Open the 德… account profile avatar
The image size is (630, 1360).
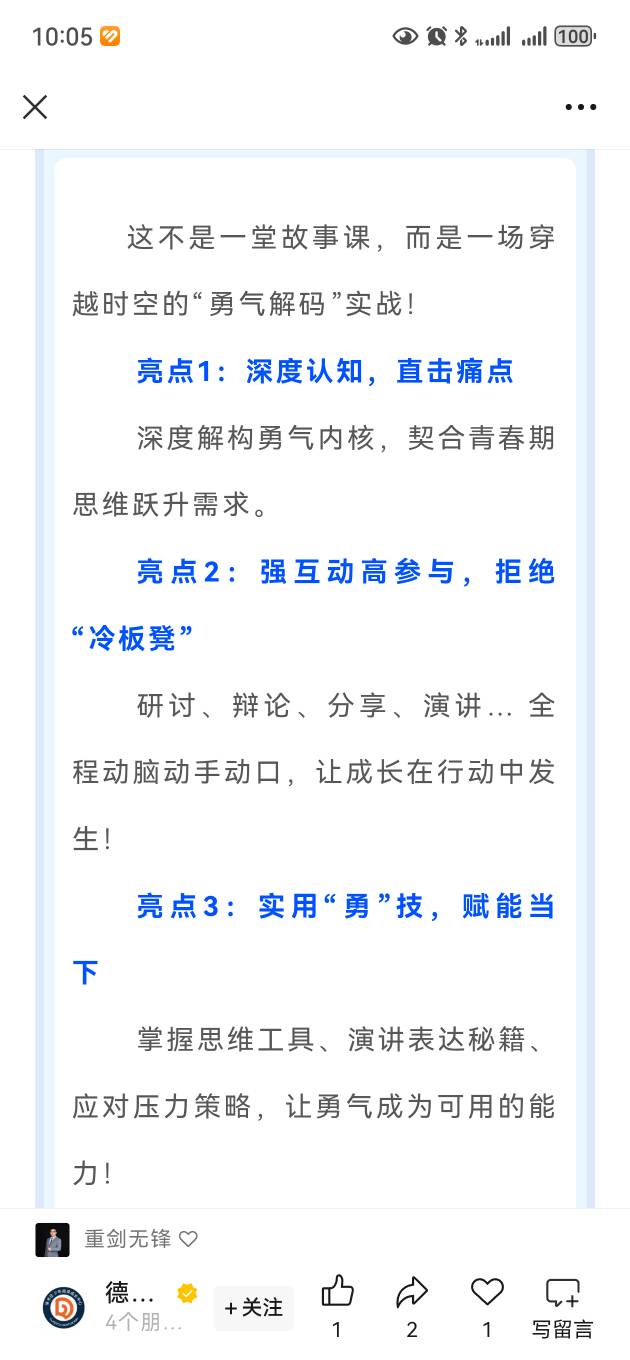pyautogui.click(x=63, y=1307)
